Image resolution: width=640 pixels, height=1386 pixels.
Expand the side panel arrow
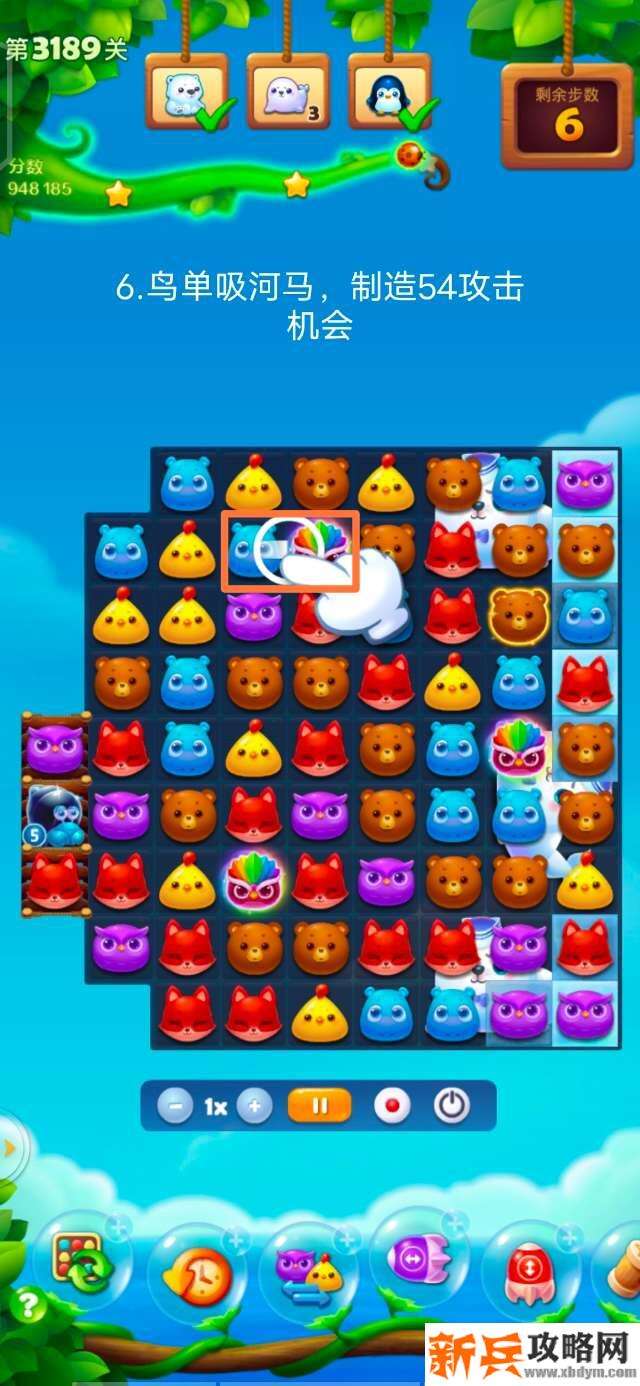[10, 1147]
